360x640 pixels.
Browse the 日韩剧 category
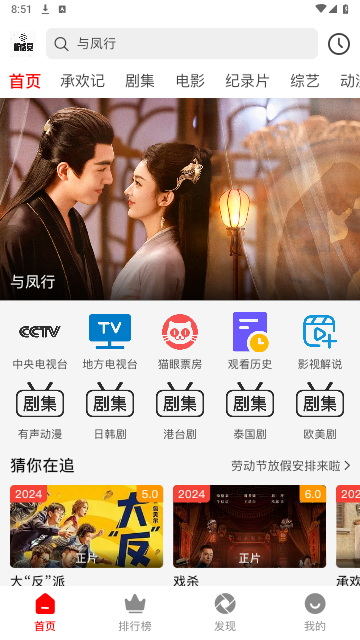[x=110, y=411]
